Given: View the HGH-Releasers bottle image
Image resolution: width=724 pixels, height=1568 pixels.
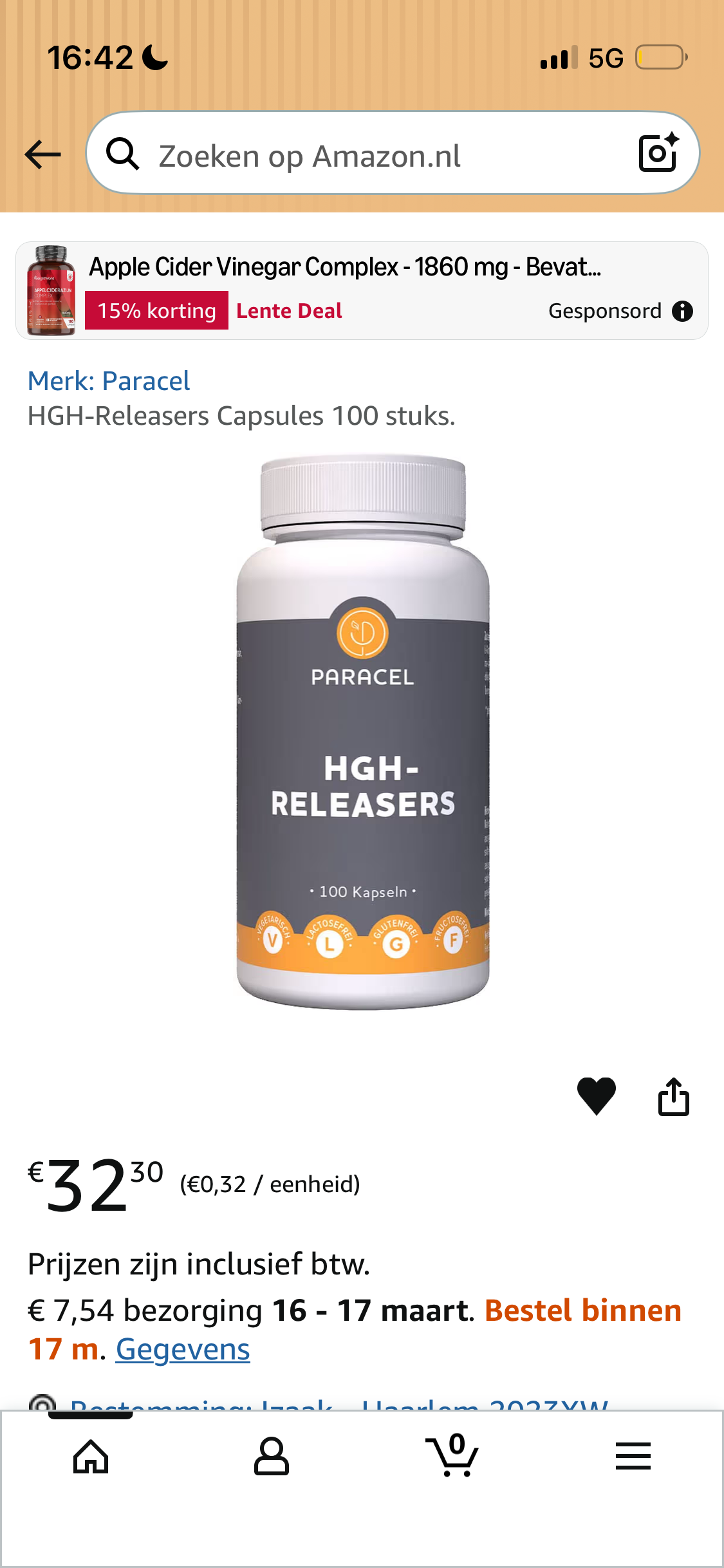Looking at the screenshot, I should point(362,733).
